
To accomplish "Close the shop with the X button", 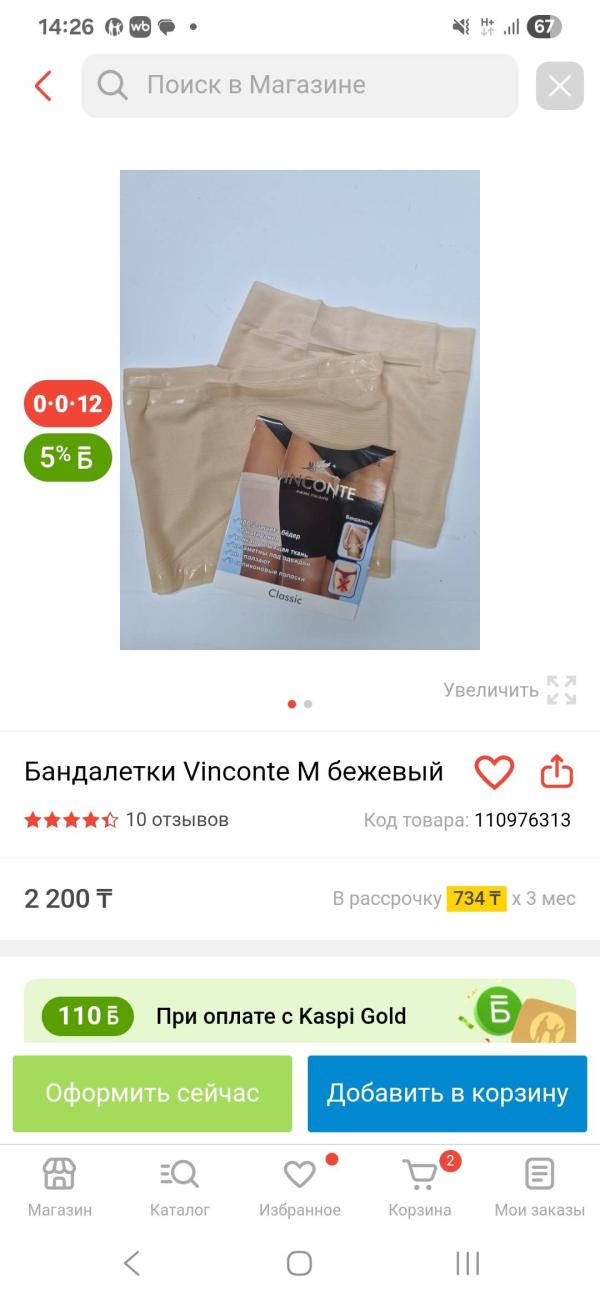I will tap(559, 86).
